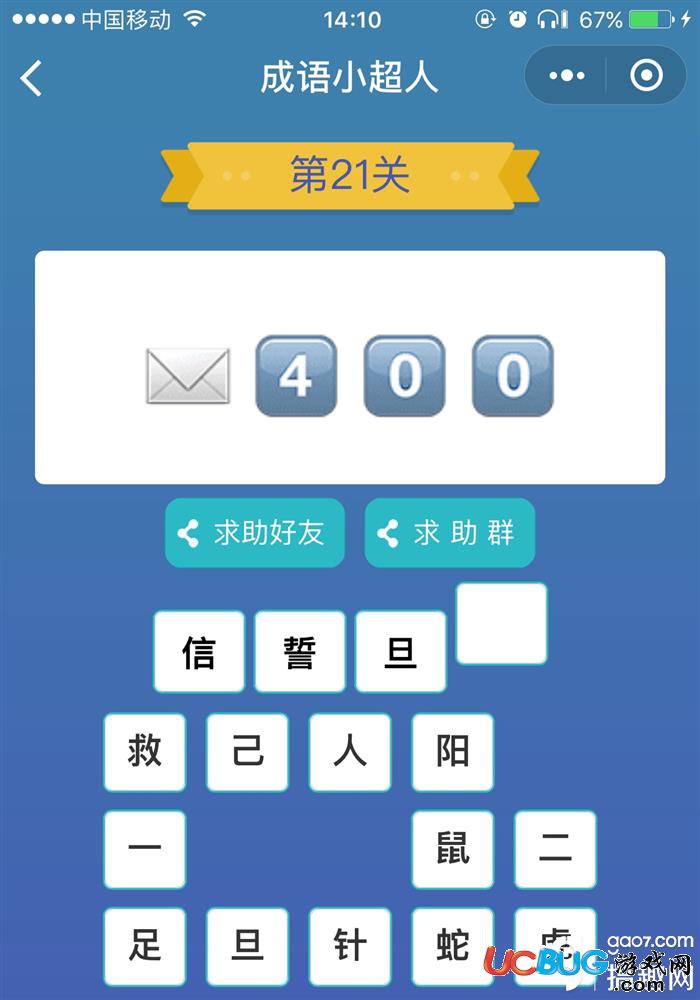The width and height of the screenshot is (700, 1000).
Task: Go back using the arrow icon
Action: click(33, 77)
